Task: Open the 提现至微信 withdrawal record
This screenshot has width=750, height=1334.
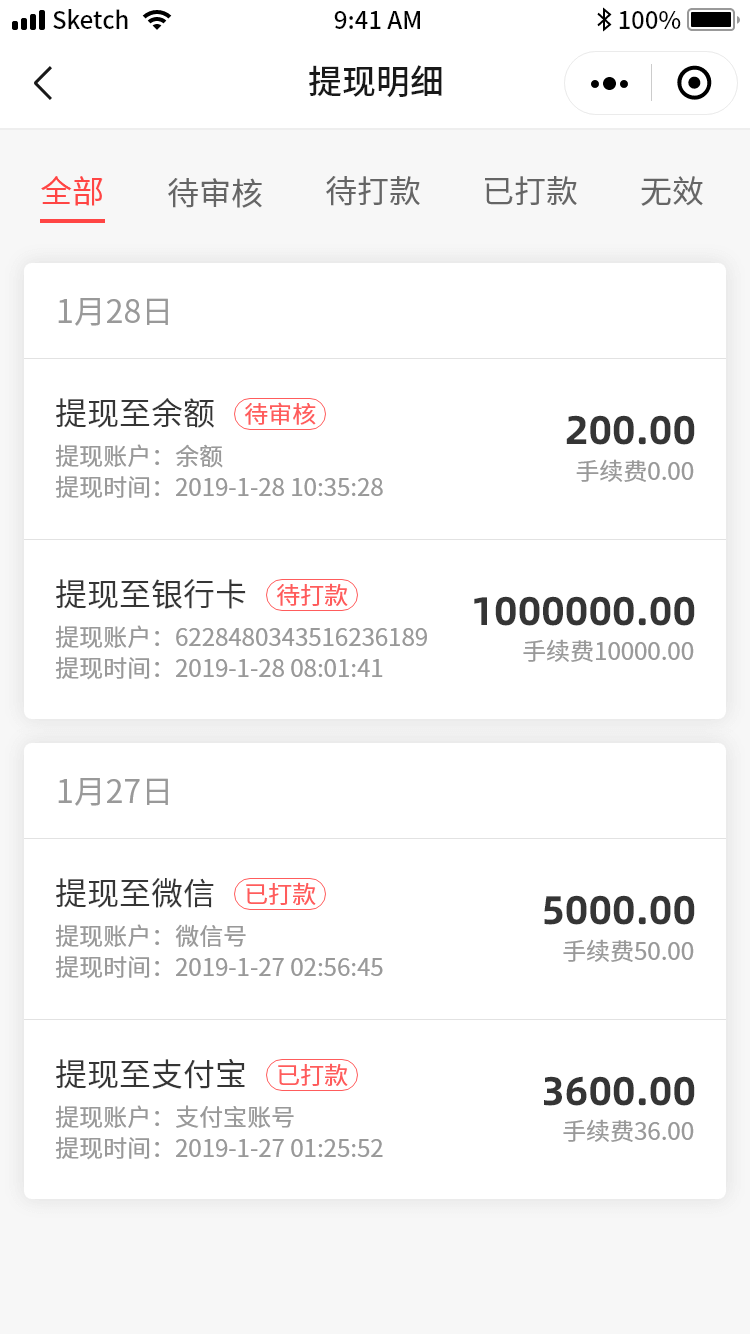Action: pyautogui.click(x=375, y=929)
